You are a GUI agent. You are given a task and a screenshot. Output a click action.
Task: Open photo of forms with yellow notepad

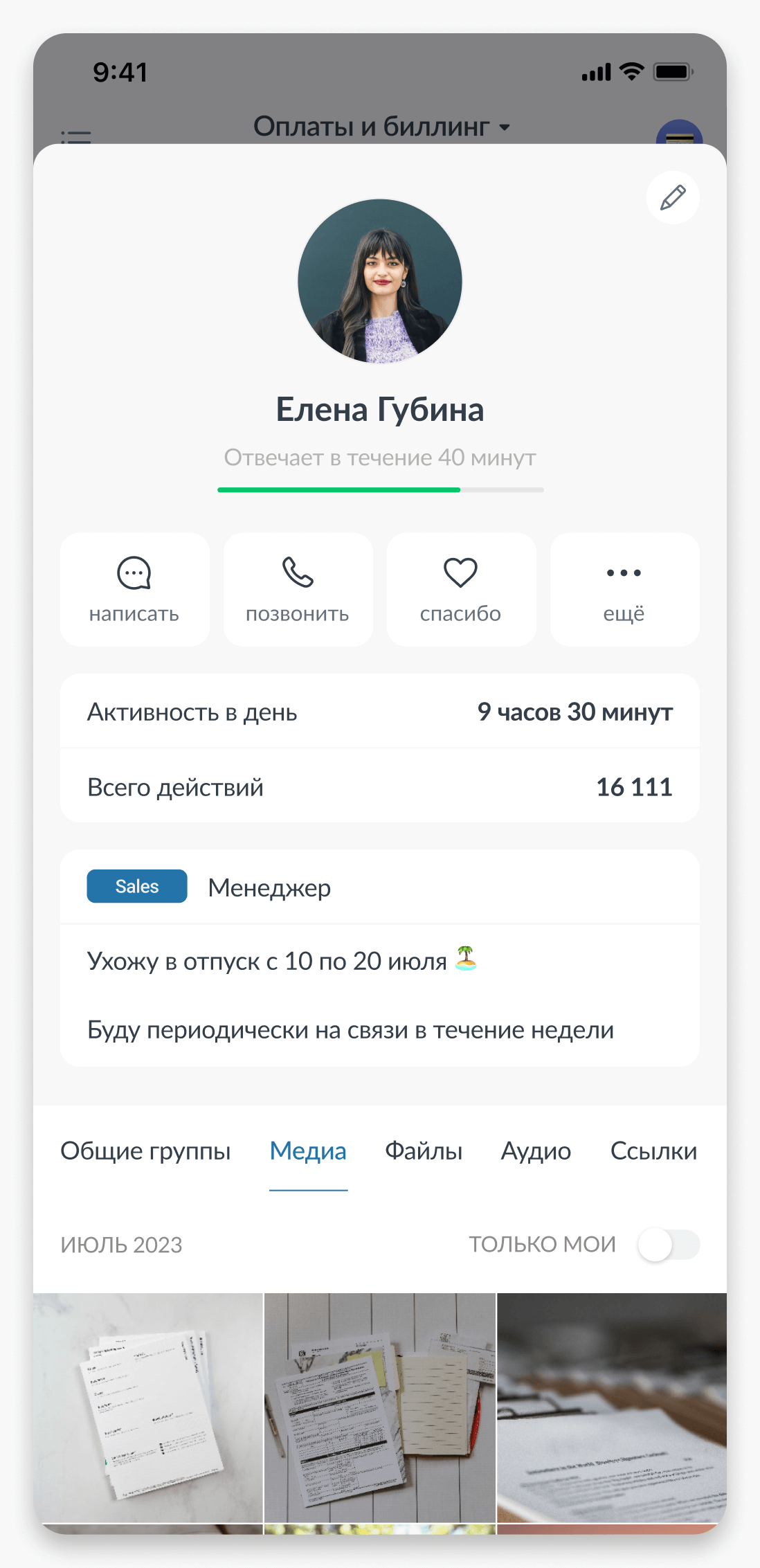[x=380, y=1407]
